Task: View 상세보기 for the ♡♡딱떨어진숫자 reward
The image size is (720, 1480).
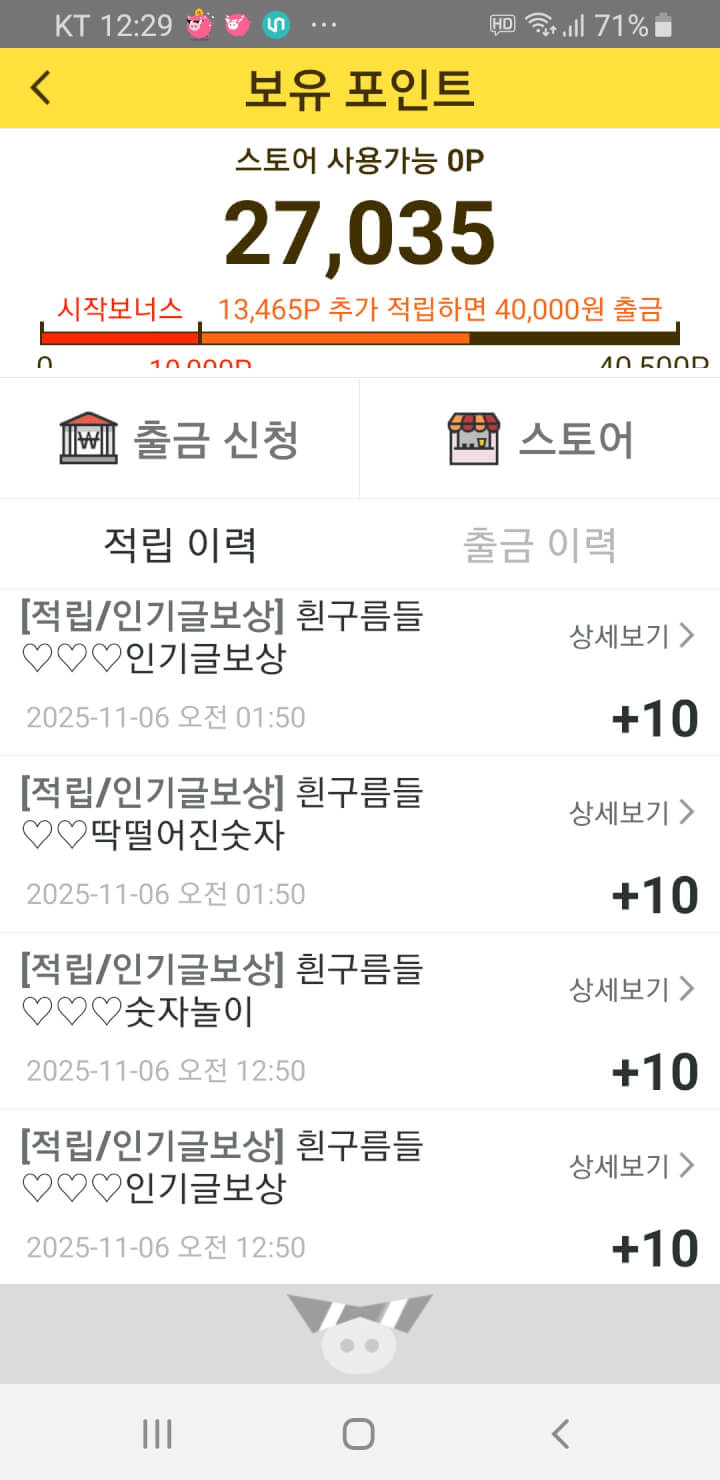Action: 632,812
